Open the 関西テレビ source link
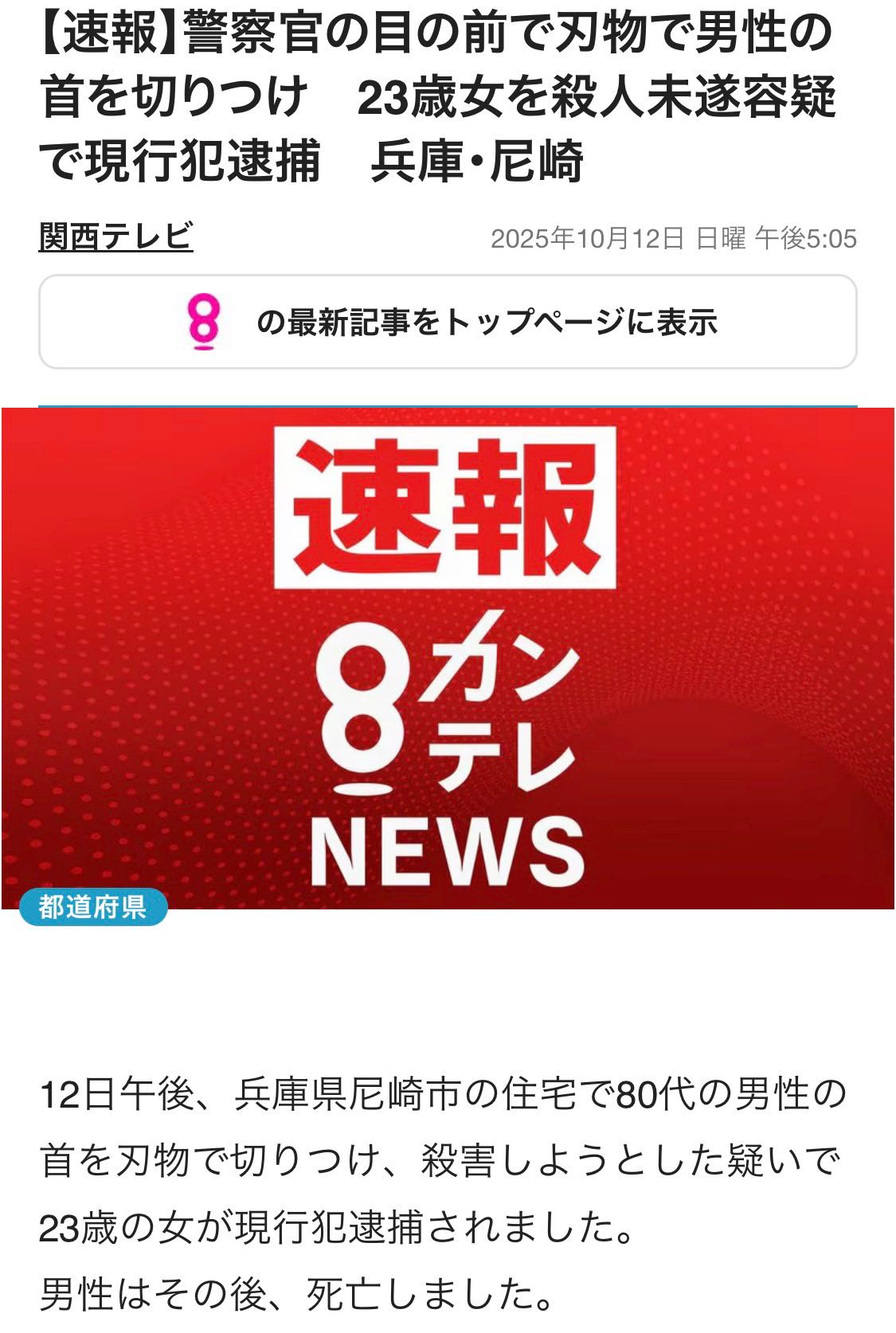The width and height of the screenshot is (896, 1333). point(116,236)
